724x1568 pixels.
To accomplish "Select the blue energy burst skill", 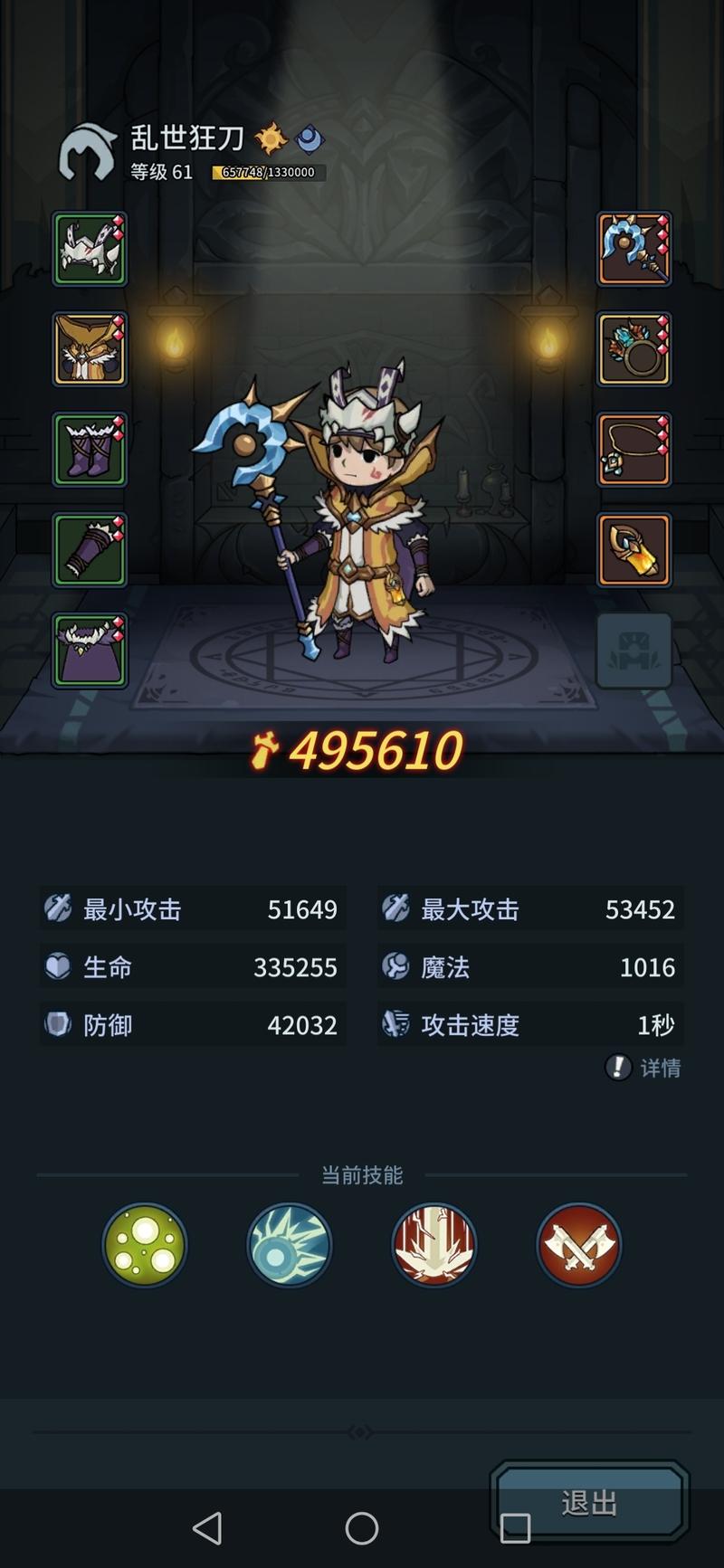I will [x=290, y=1245].
